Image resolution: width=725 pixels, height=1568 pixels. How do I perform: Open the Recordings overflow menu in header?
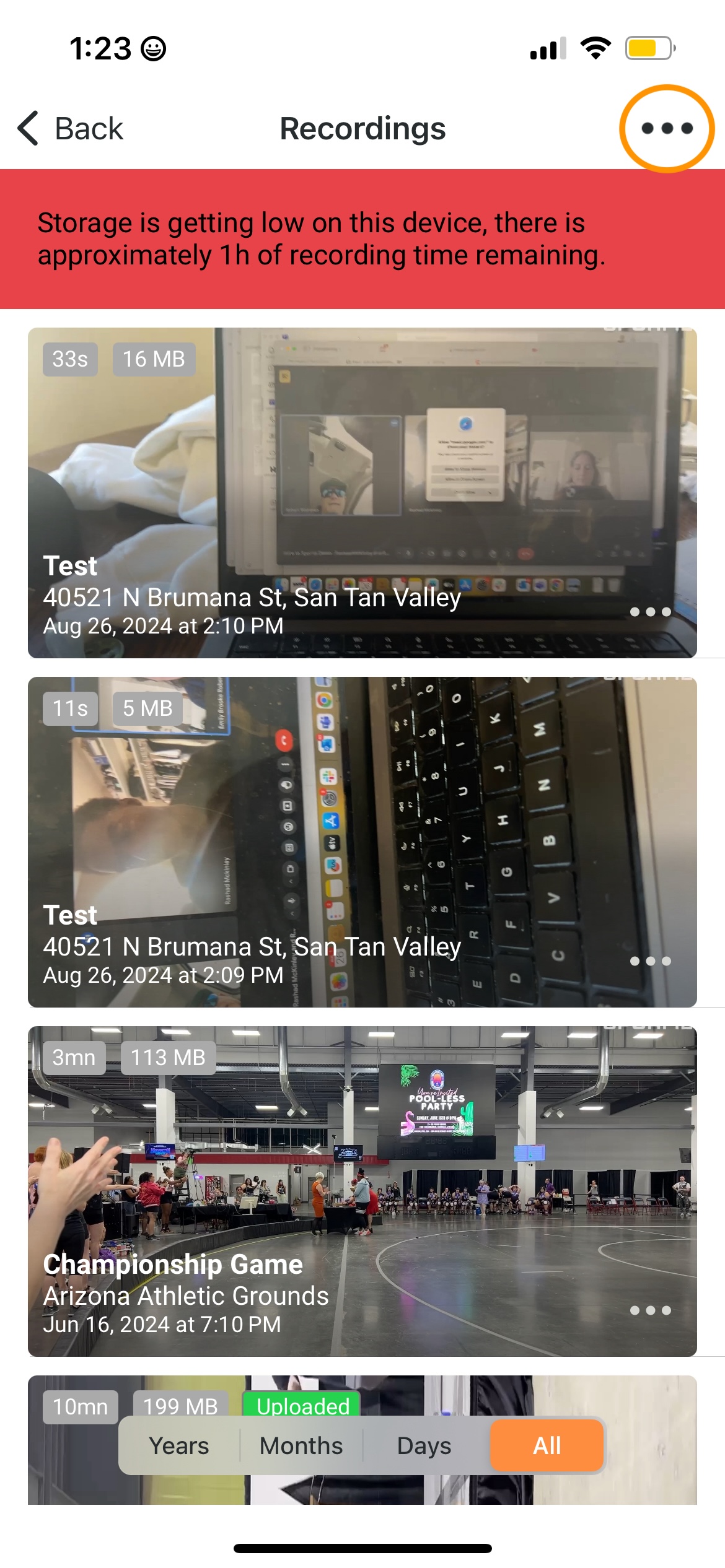tap(667, 129)
